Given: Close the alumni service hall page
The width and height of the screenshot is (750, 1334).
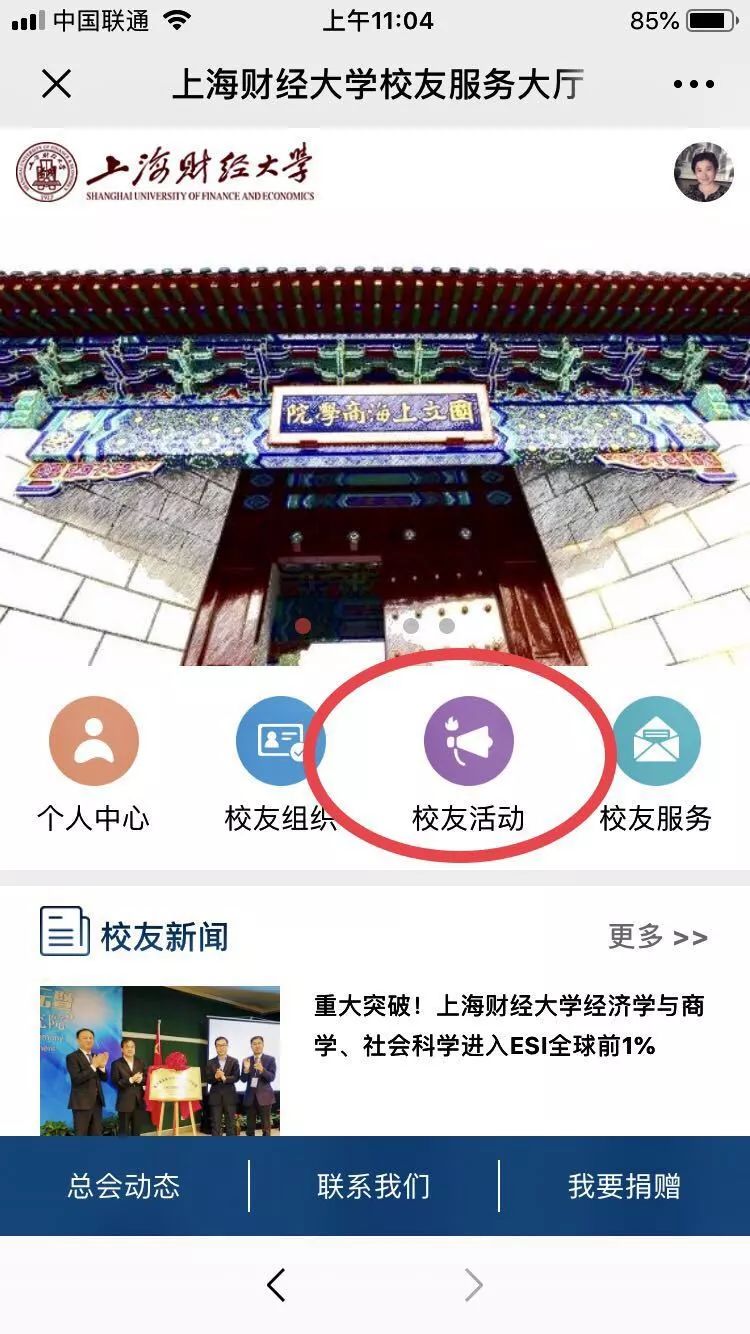Looking at the screenshot, I should point(57,84).
